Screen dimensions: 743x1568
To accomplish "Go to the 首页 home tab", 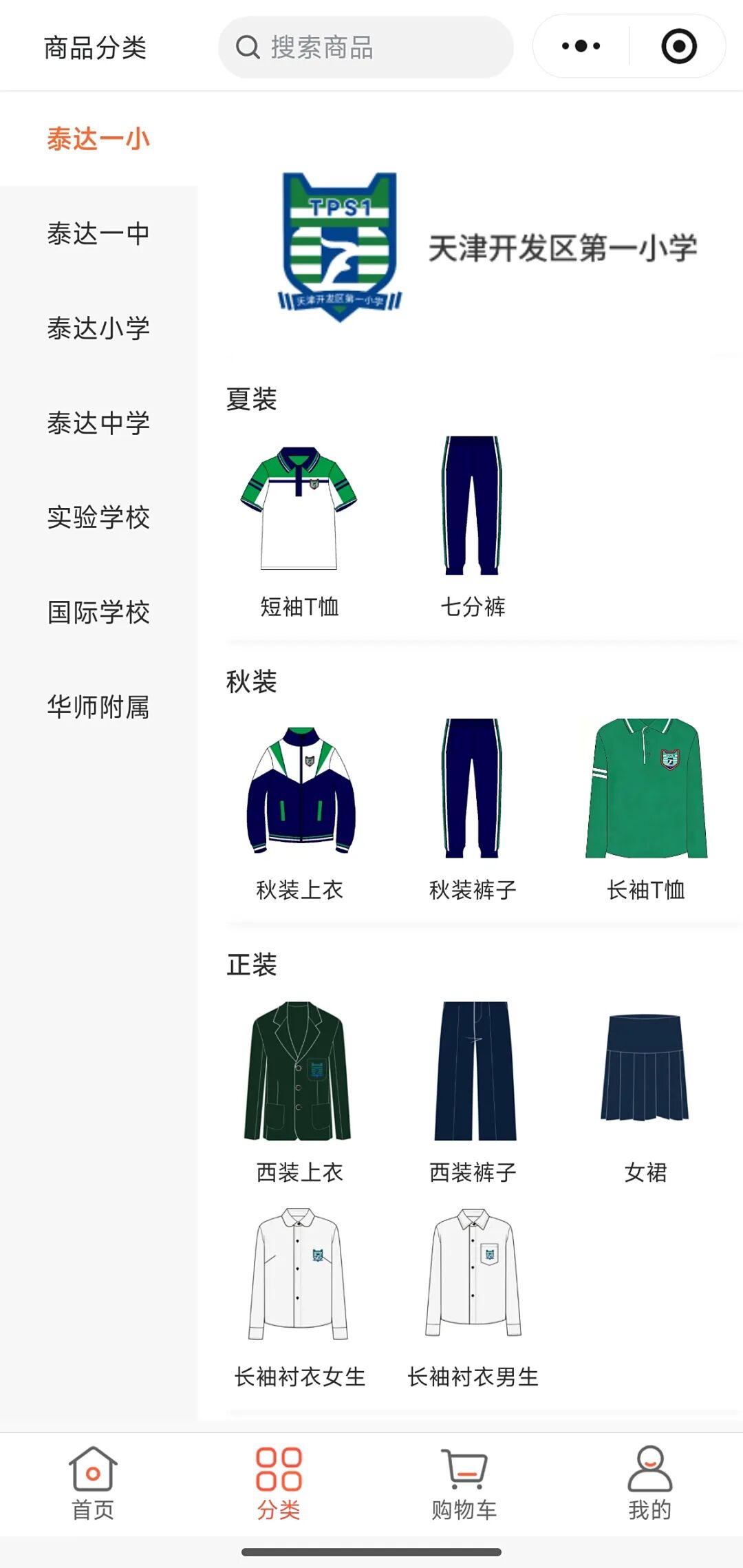I will 93,1483.
